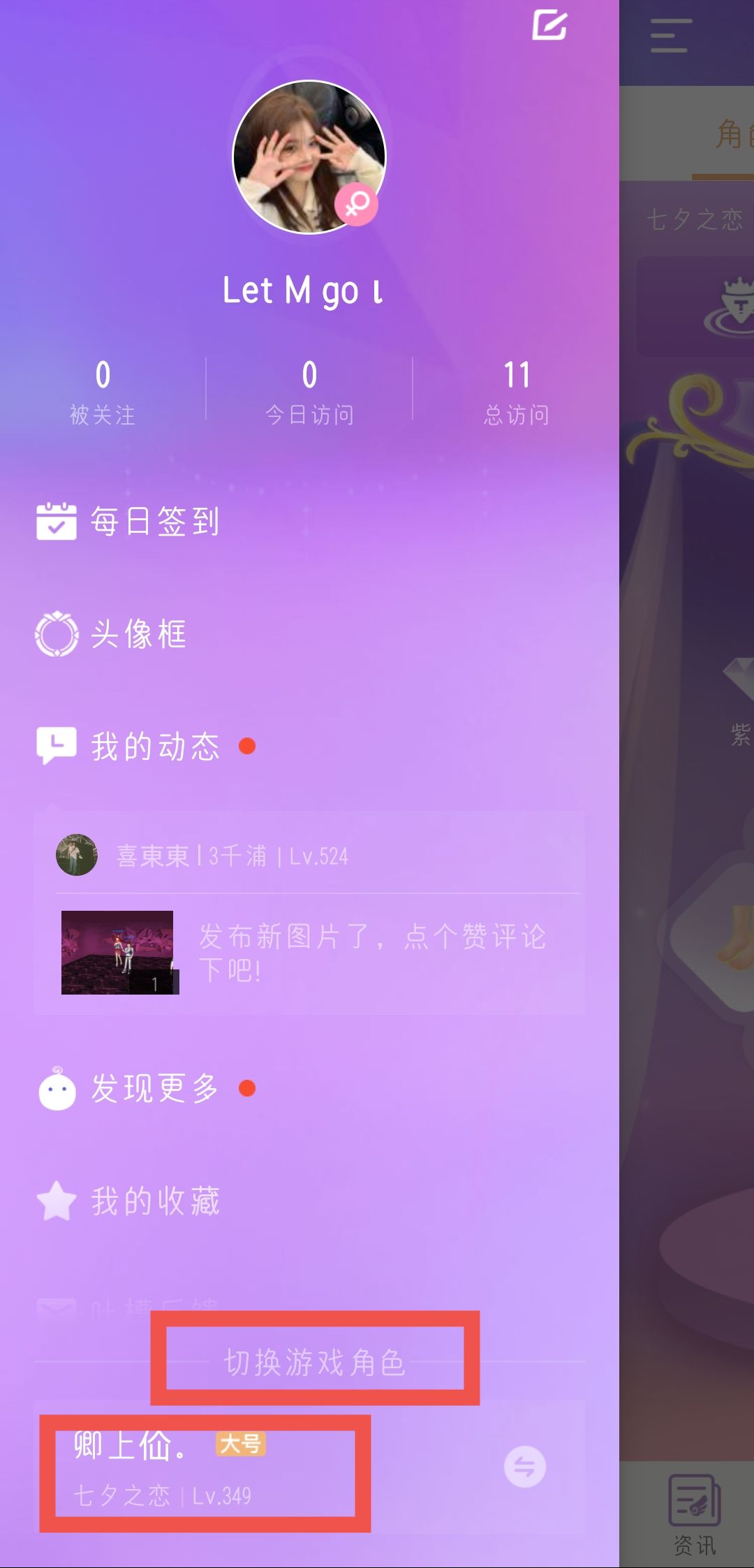Open 我的动态 my posts
The image size is (754, 1568).
click(129, 746)
